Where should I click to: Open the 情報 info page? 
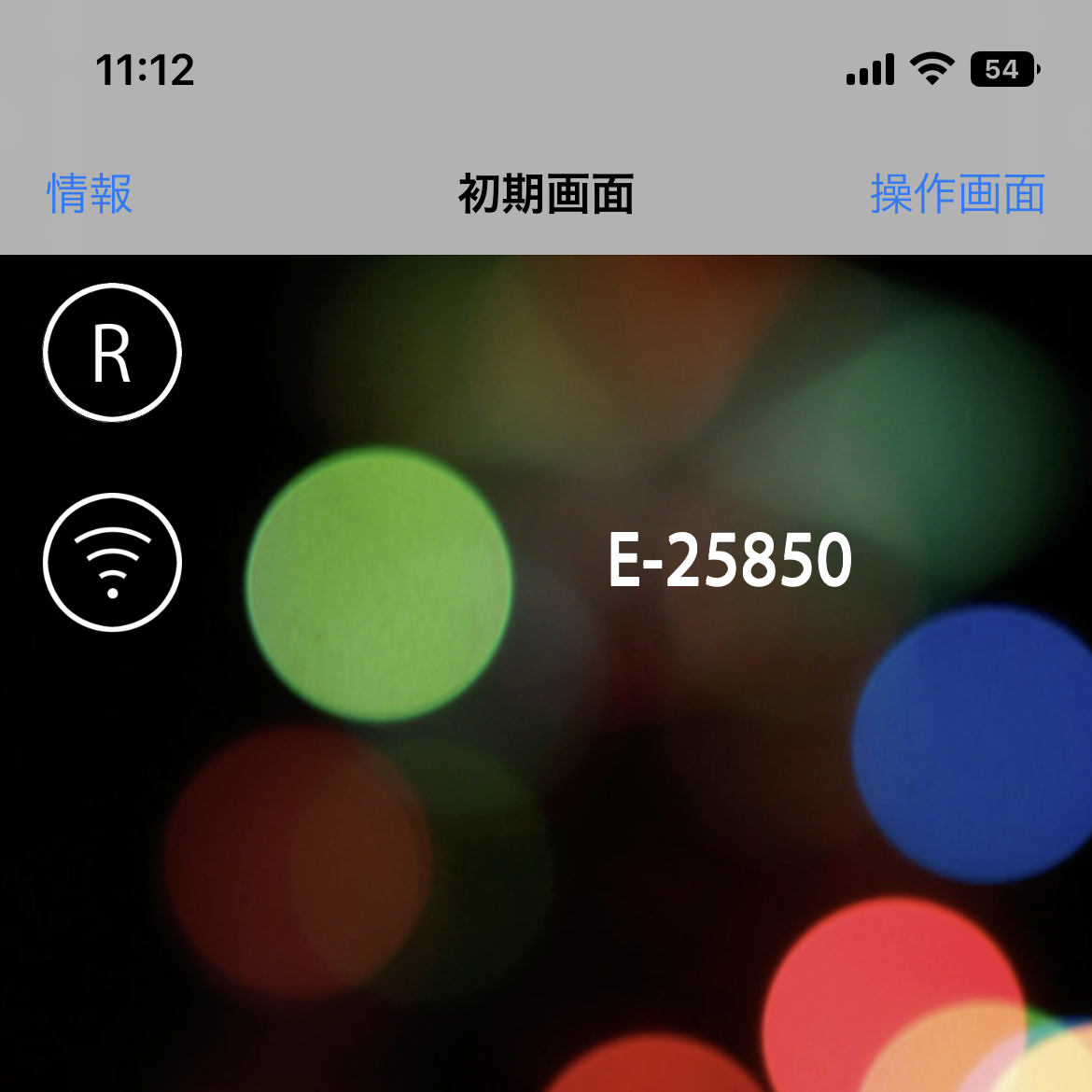(90, 194)
